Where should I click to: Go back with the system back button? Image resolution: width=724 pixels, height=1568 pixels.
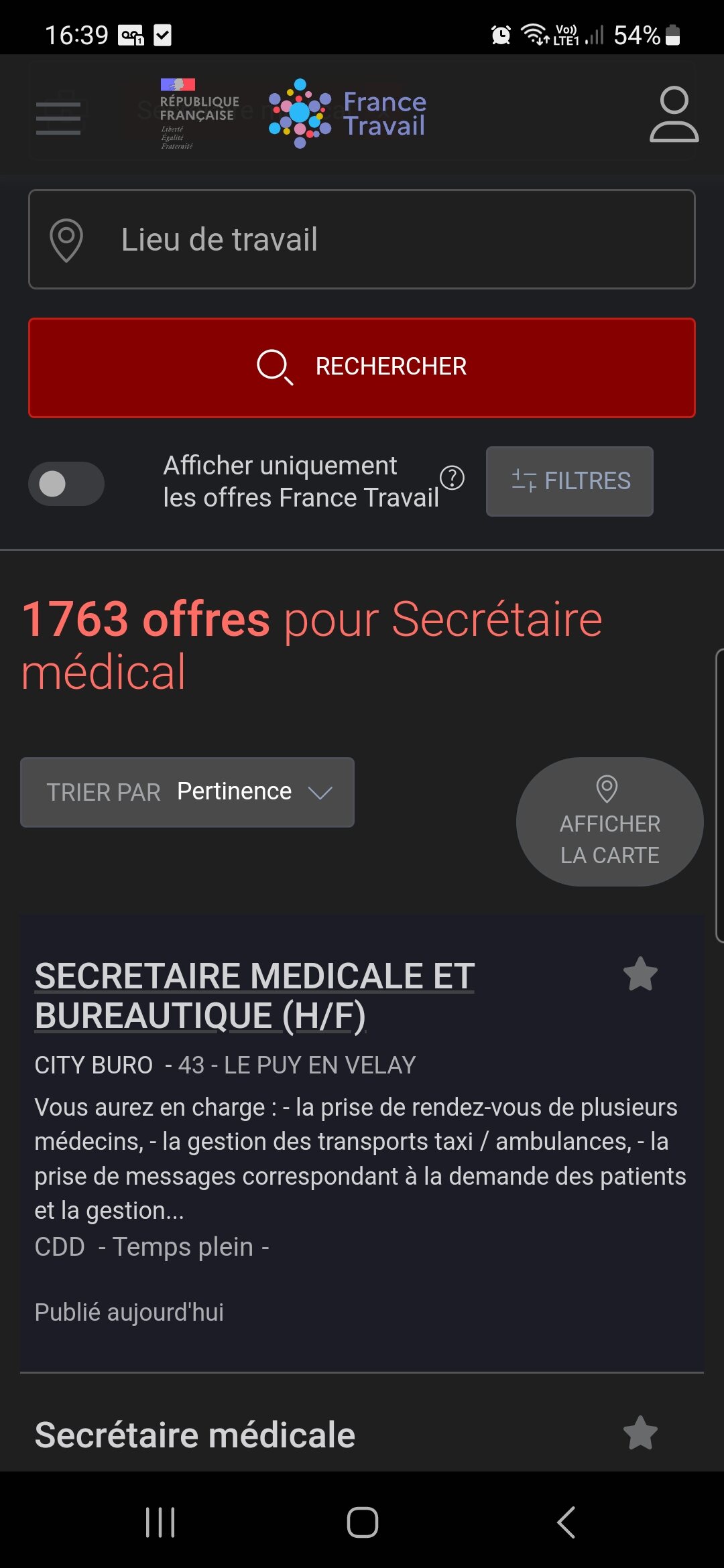click(566, 1522)
